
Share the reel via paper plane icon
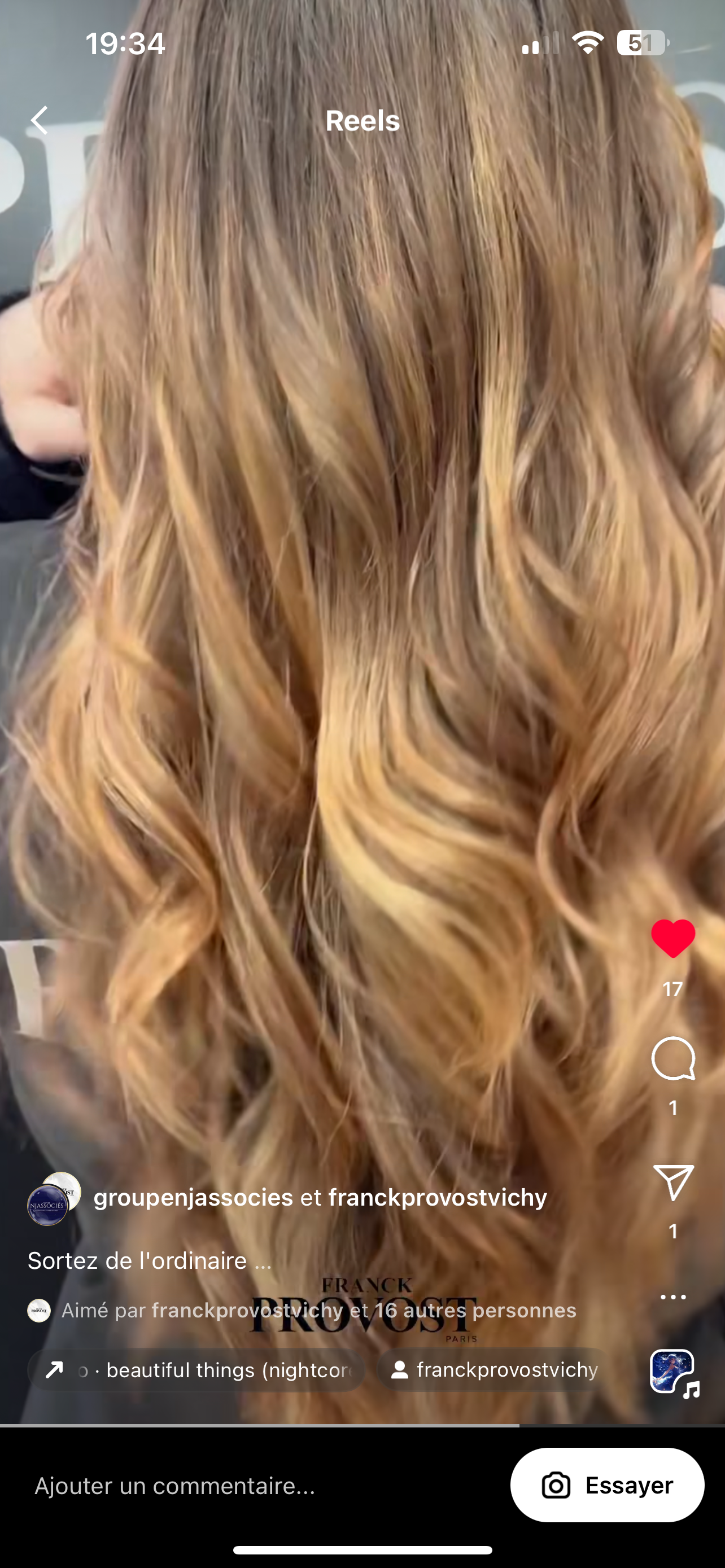pos(672,1182)
